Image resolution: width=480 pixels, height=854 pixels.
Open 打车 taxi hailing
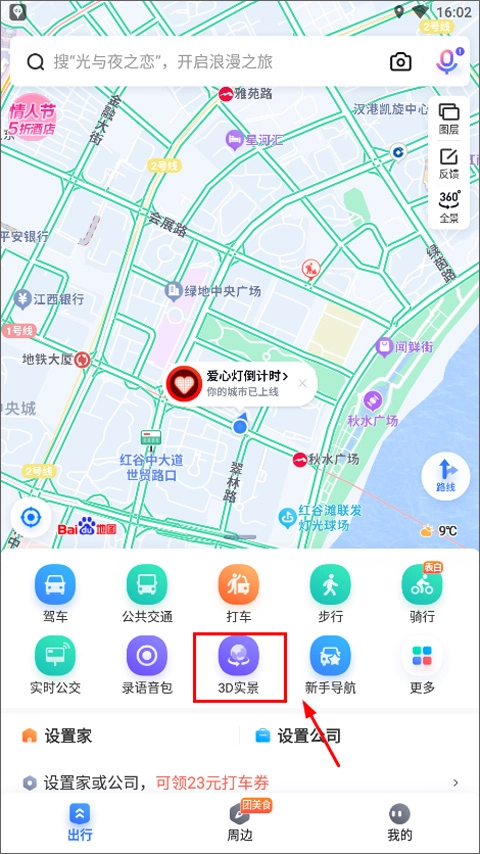pos(239,594)
